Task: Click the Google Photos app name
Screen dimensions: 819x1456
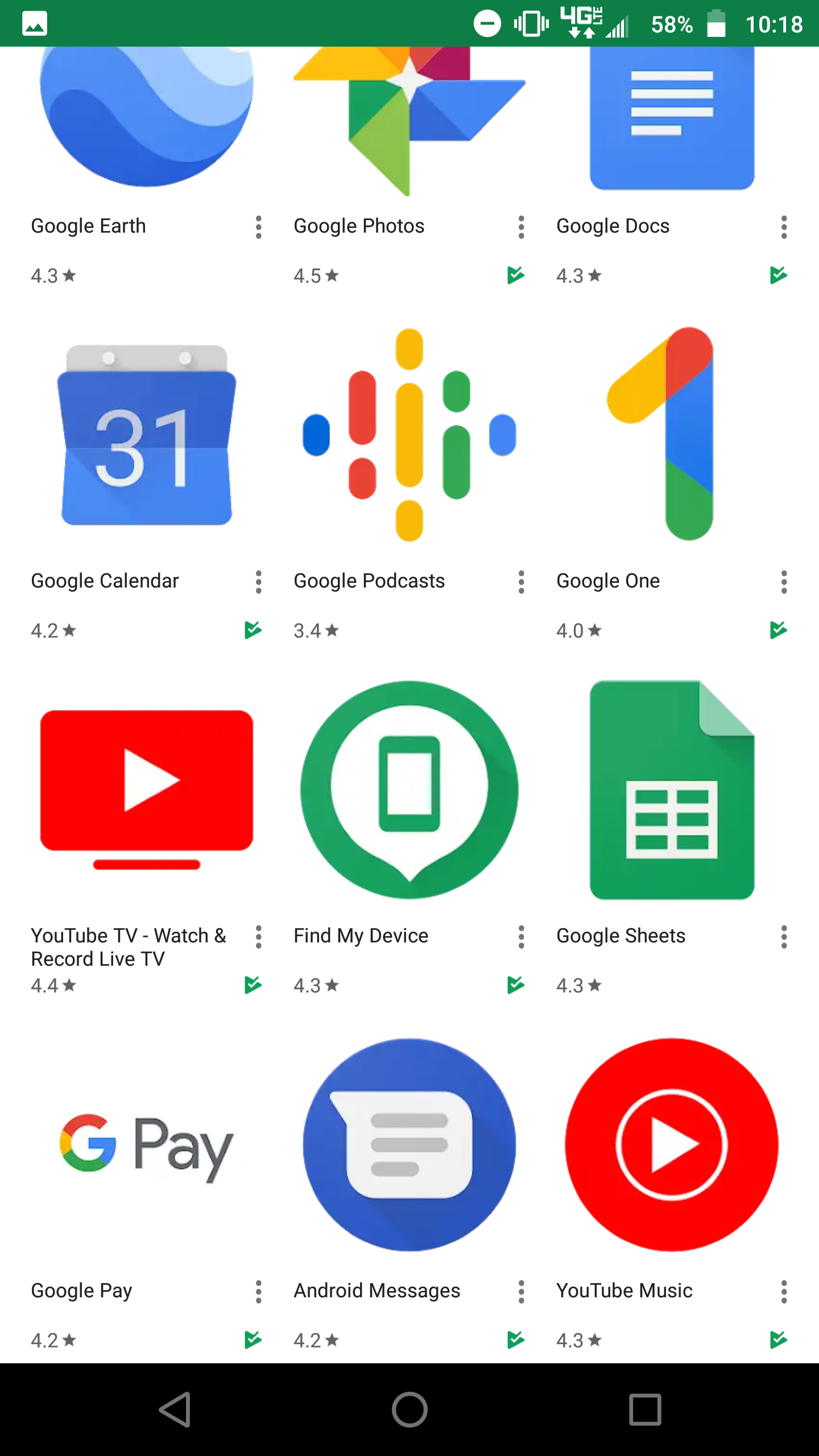Action: click(x=359, y=226)
